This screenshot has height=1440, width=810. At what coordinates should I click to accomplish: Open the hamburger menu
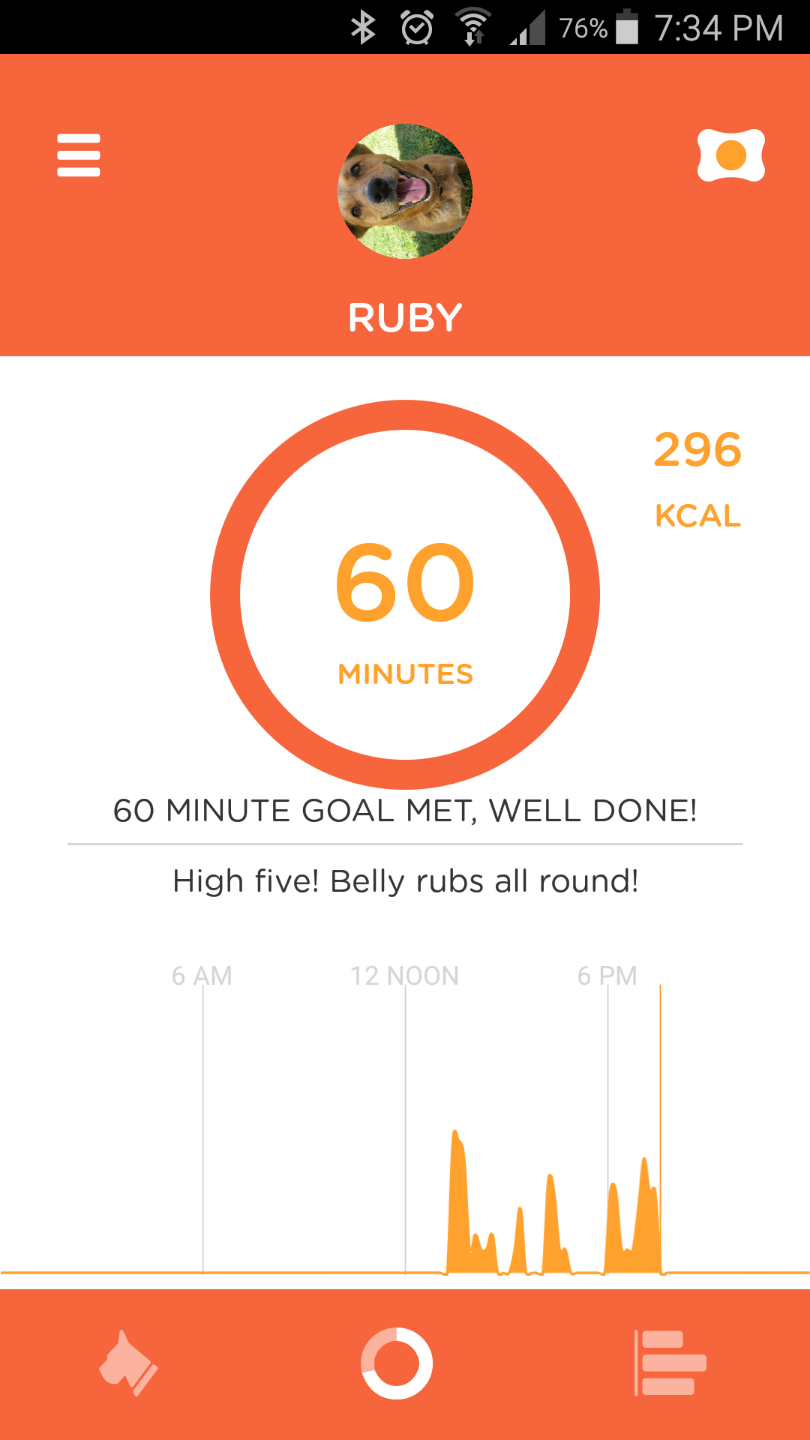point(79,155)
